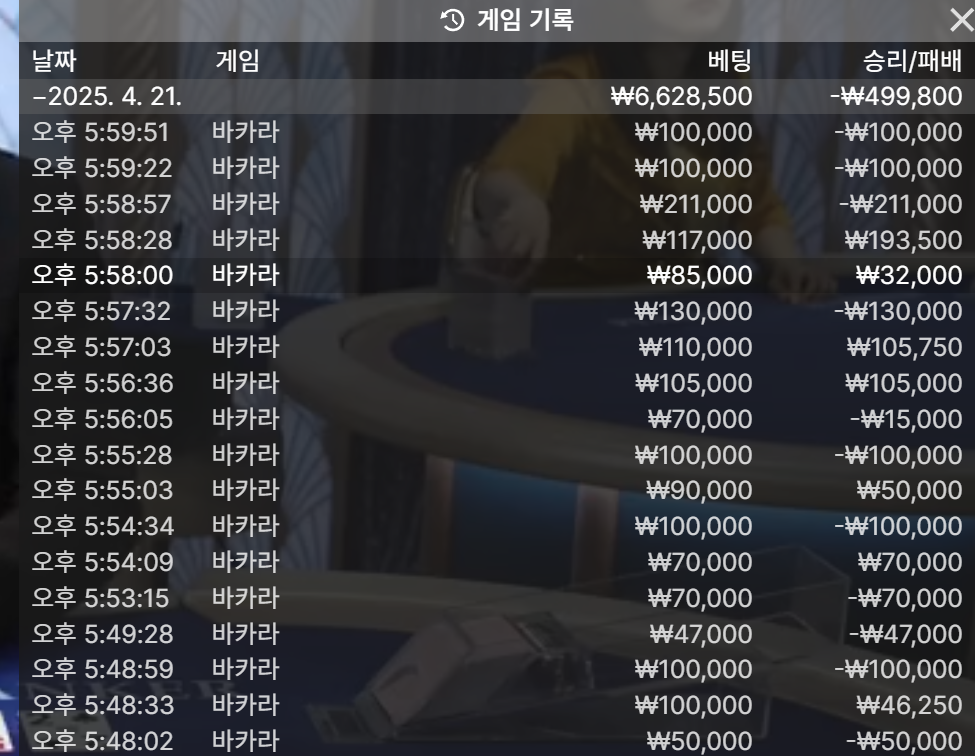975x756 pixels.
Task: View the 오후 5:48:59 round details
Action: tap(497, 670)
